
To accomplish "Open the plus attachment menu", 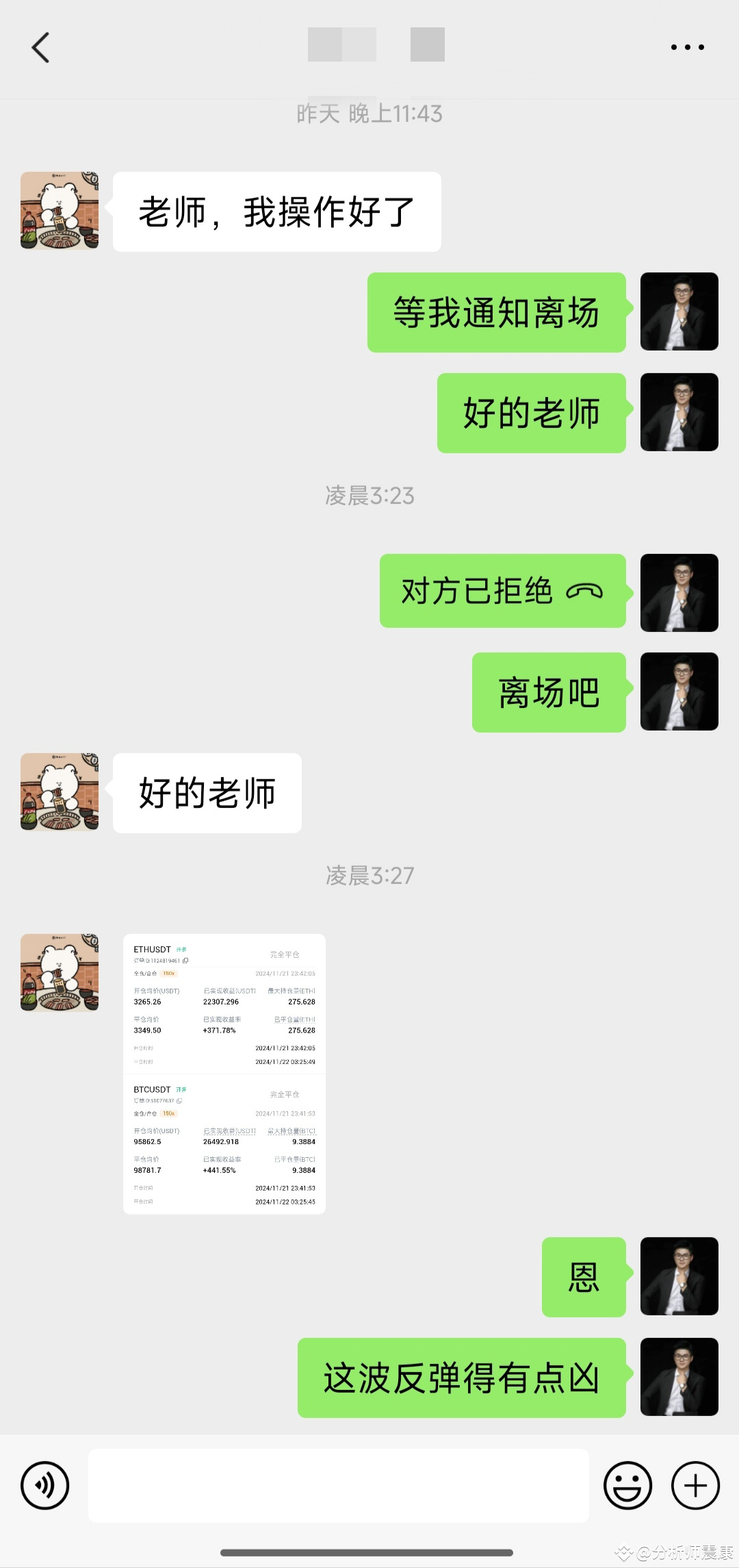I will [x=695, y=1485].
